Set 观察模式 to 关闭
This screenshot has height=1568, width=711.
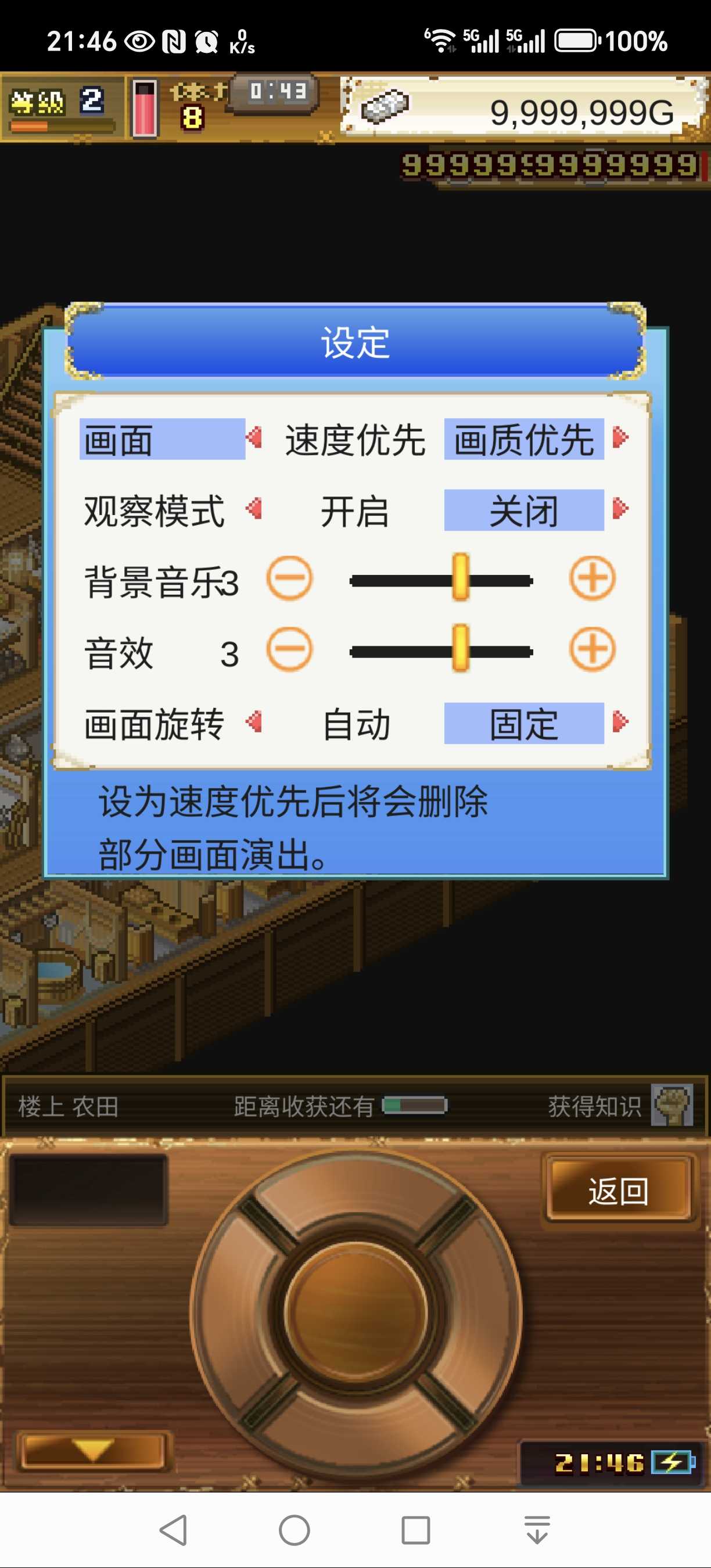click(523, 510)
